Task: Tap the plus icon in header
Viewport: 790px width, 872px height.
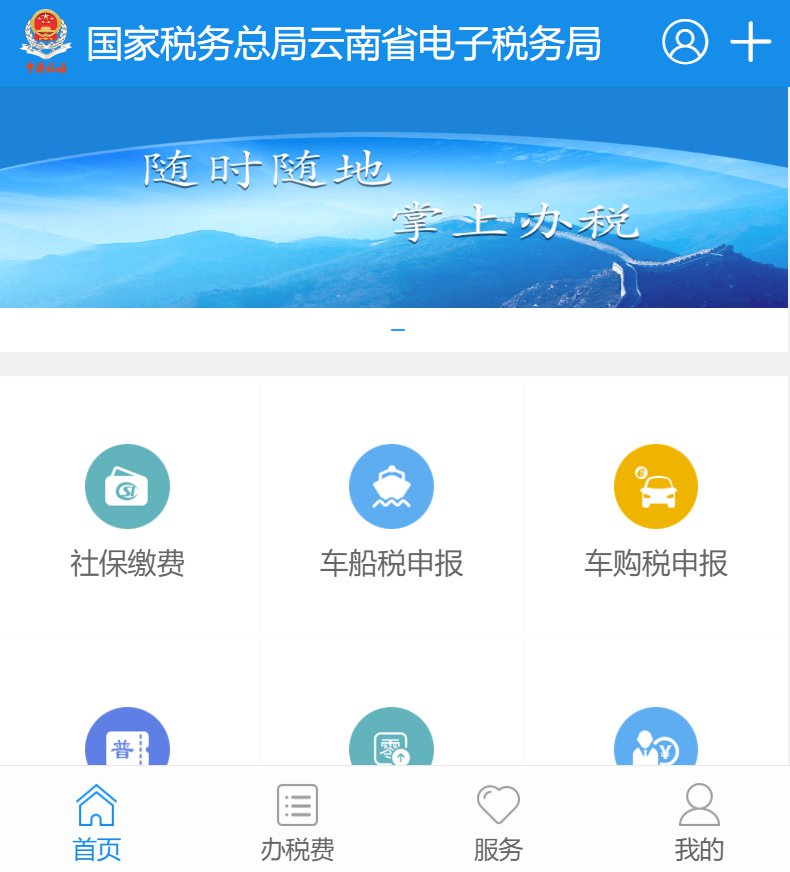Action: 750,43
